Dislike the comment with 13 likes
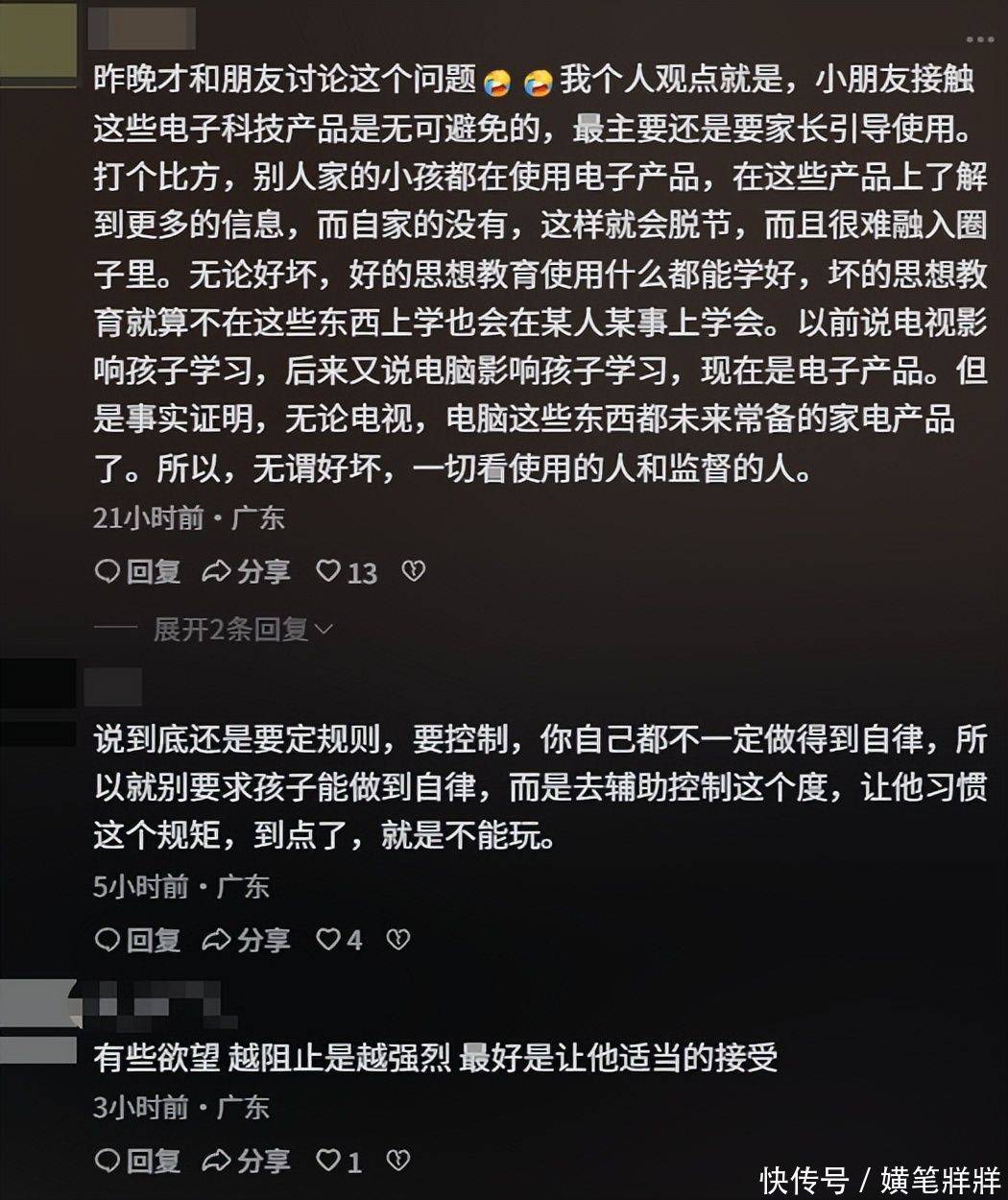 (412, 572)
